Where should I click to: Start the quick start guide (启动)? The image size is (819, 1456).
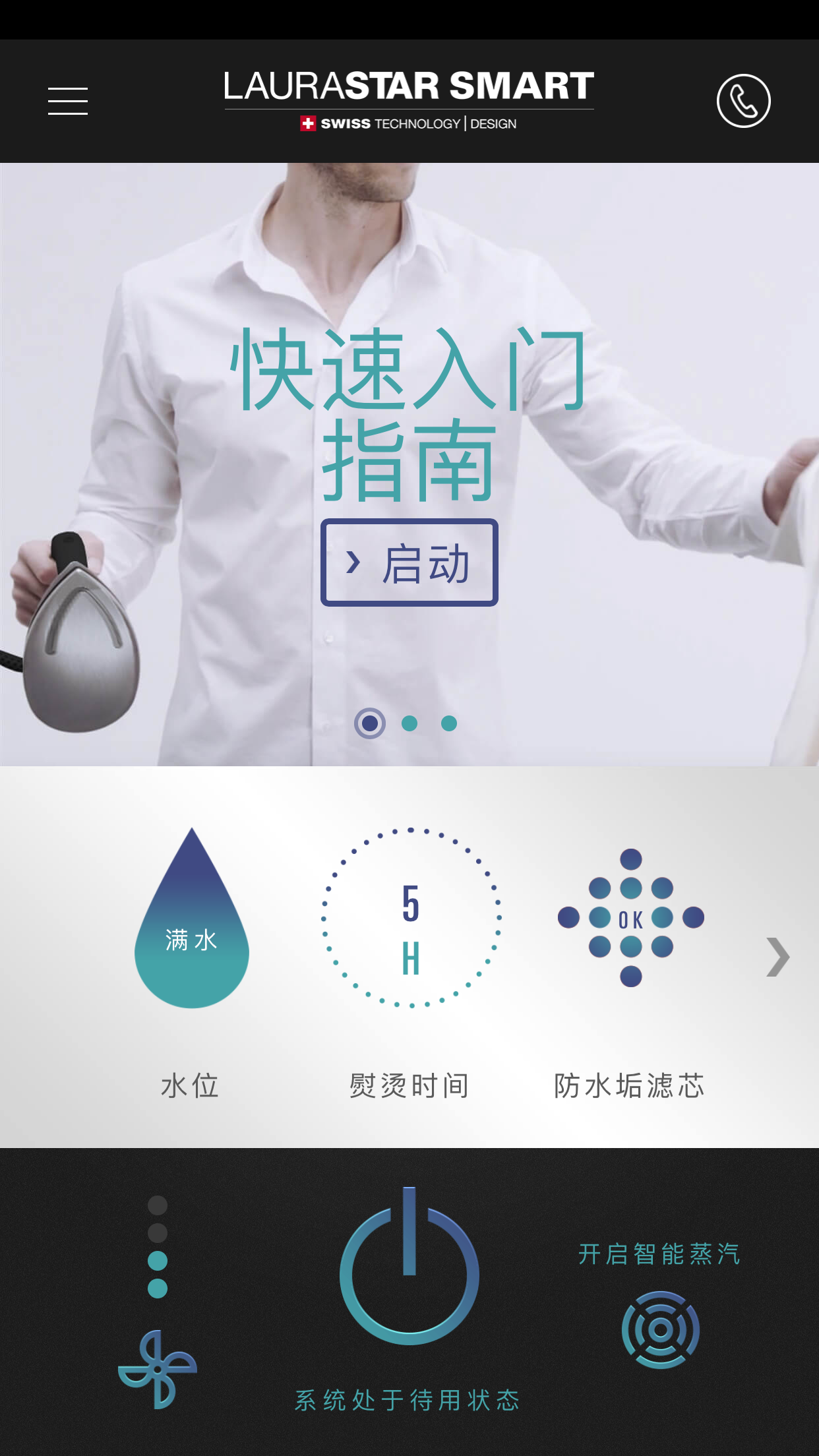coord(409,562)
